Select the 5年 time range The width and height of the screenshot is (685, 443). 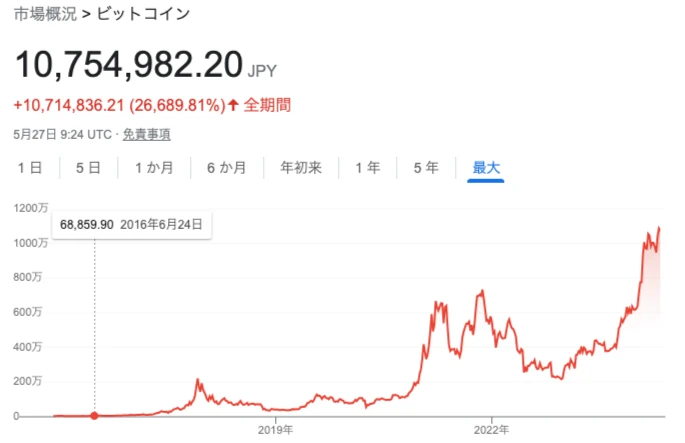426,169
